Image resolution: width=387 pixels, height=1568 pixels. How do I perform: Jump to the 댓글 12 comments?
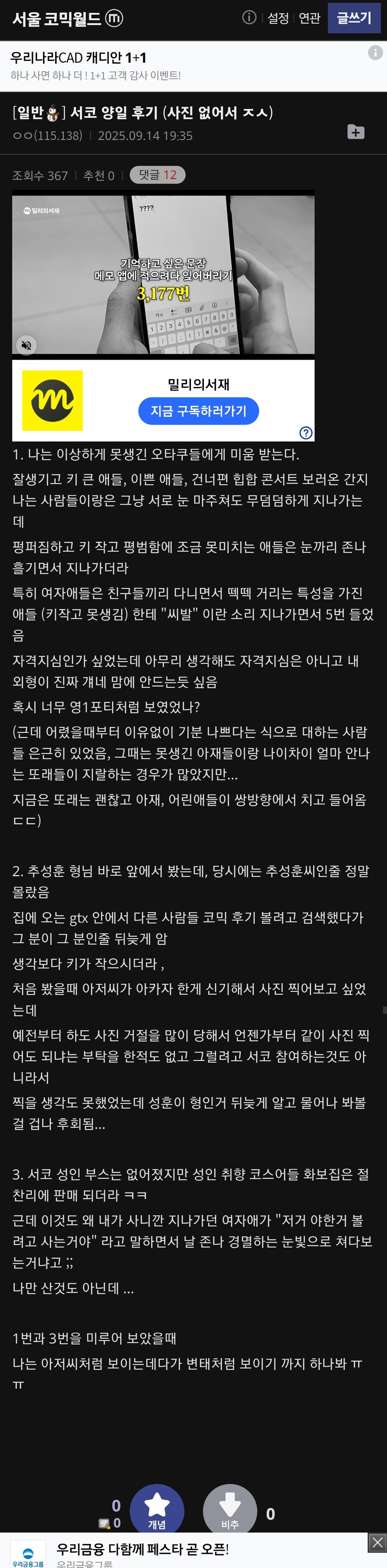(157, 175)
